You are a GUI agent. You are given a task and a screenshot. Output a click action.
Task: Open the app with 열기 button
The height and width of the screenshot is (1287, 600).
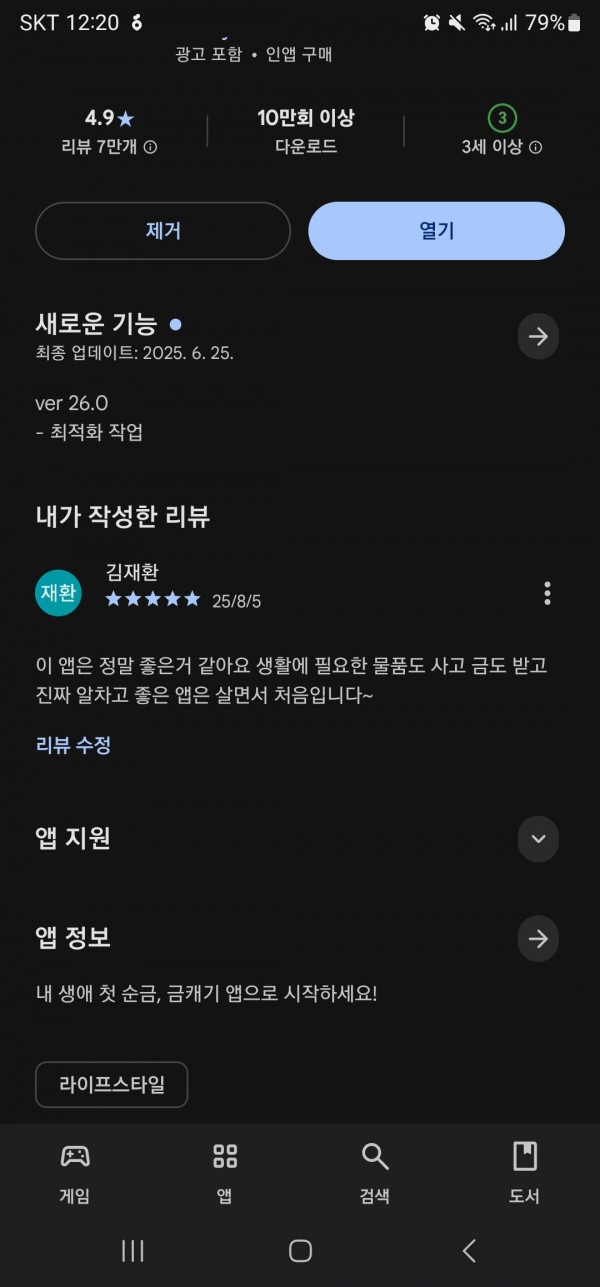click(436, 231)
